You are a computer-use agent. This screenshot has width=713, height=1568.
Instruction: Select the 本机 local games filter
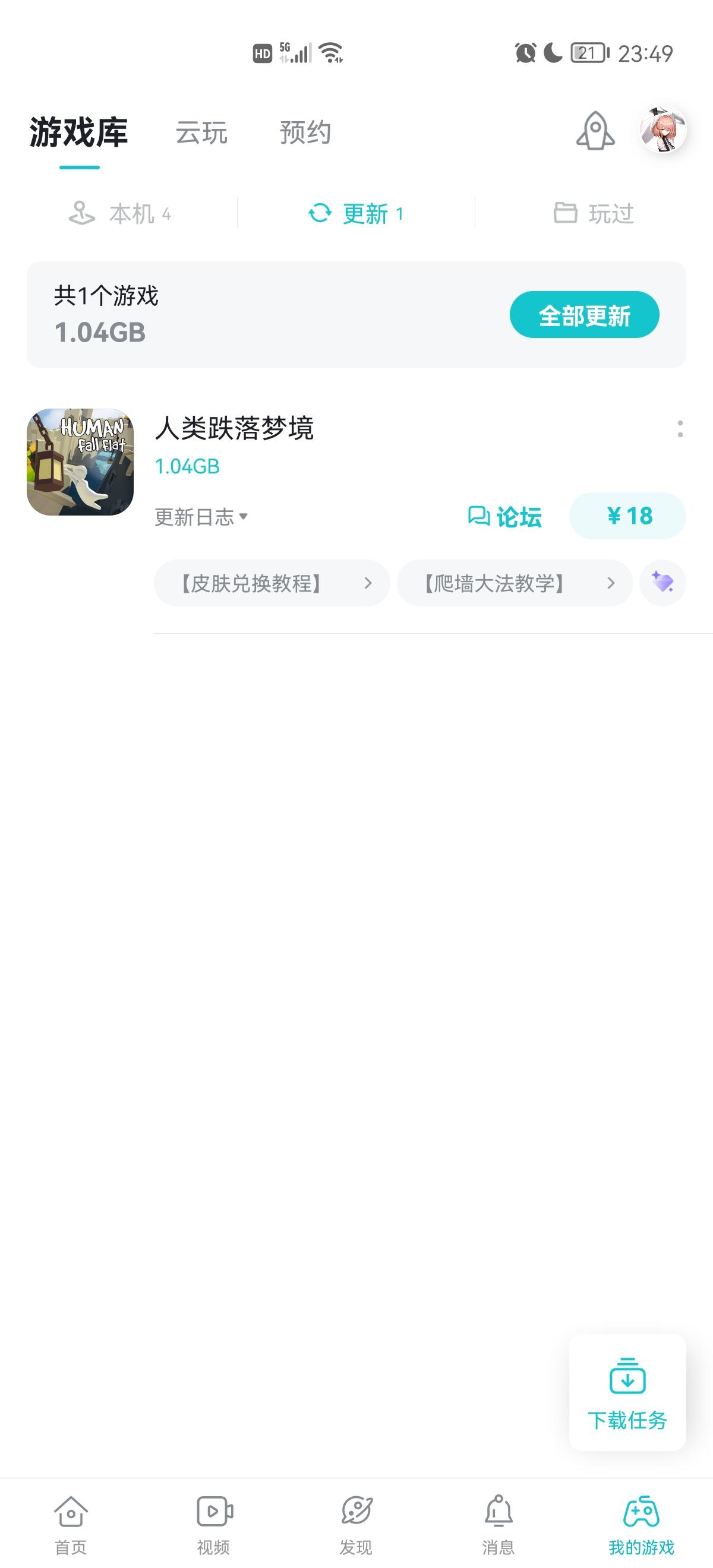(x=119, y=214)
